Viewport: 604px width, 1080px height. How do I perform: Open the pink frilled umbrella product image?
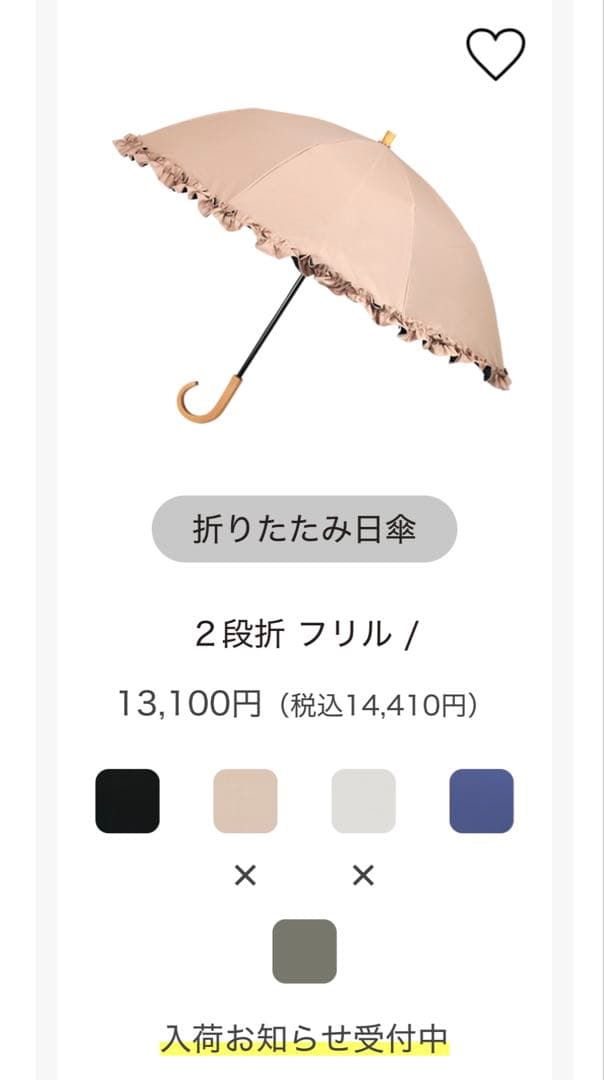(310, 260)
